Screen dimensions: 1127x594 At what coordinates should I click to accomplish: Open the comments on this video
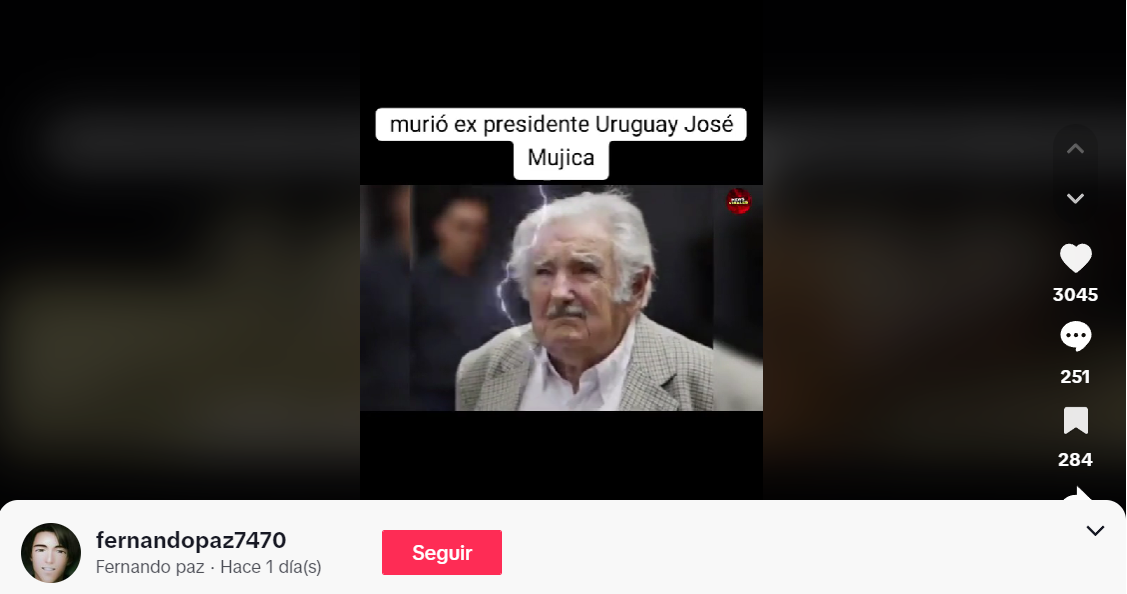[x=1075, y=337]
